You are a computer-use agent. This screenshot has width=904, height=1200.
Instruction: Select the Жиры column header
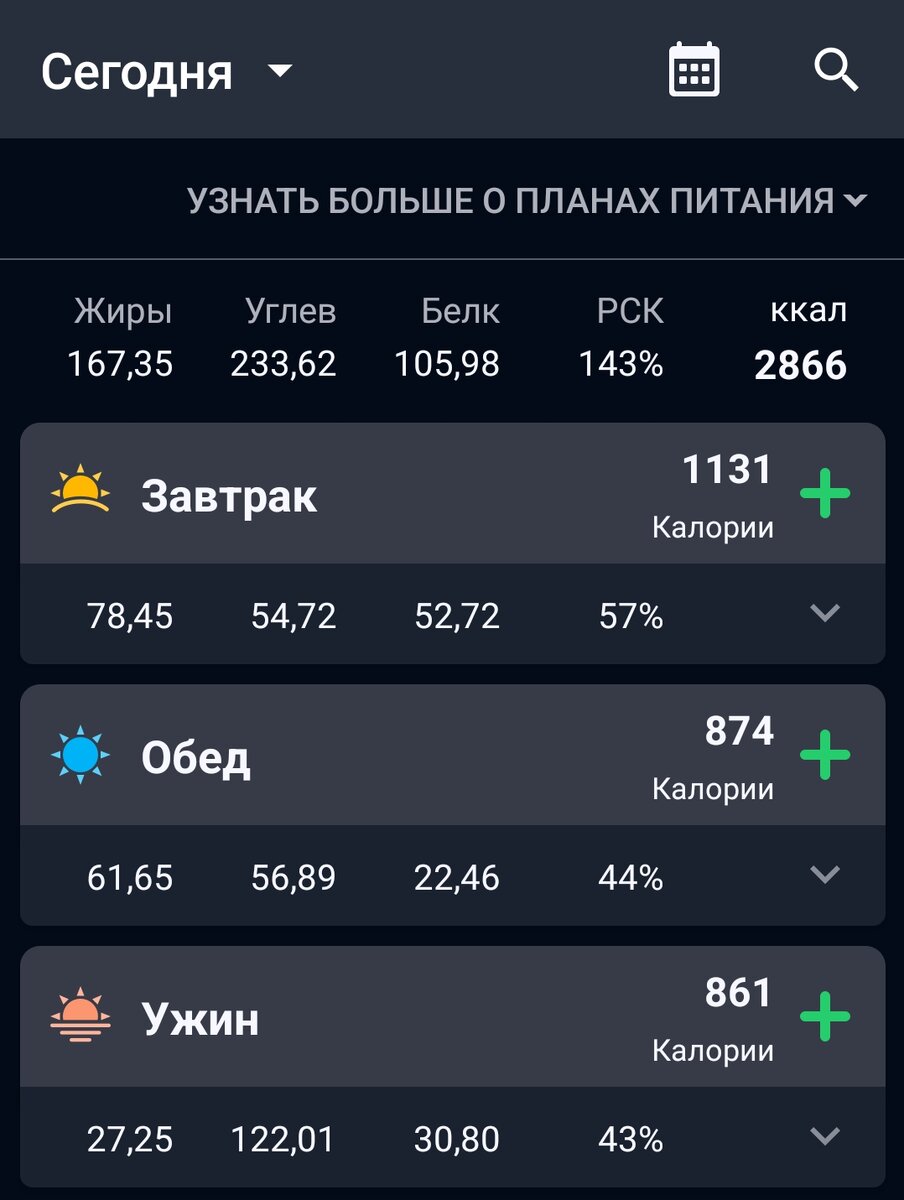(122, 311)
